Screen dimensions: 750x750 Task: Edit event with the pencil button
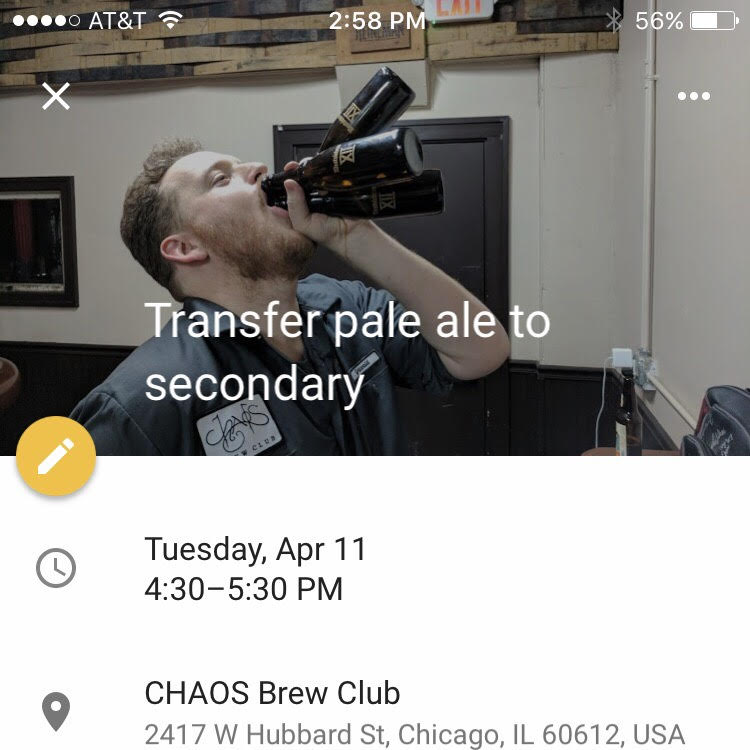pyautogui.click(x=56, y=457)
